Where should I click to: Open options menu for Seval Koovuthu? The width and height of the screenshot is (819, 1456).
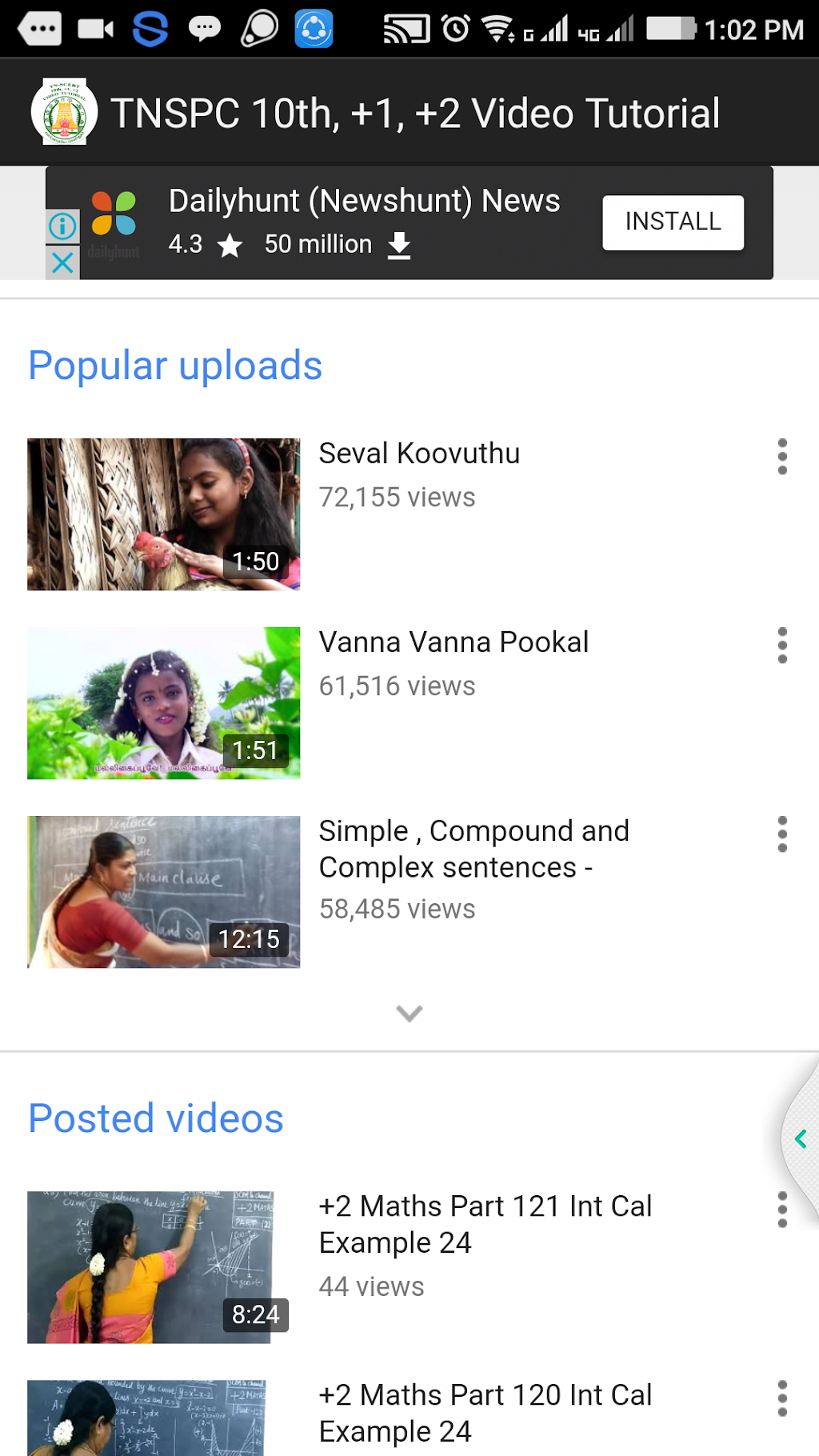[x=782, y=457]
